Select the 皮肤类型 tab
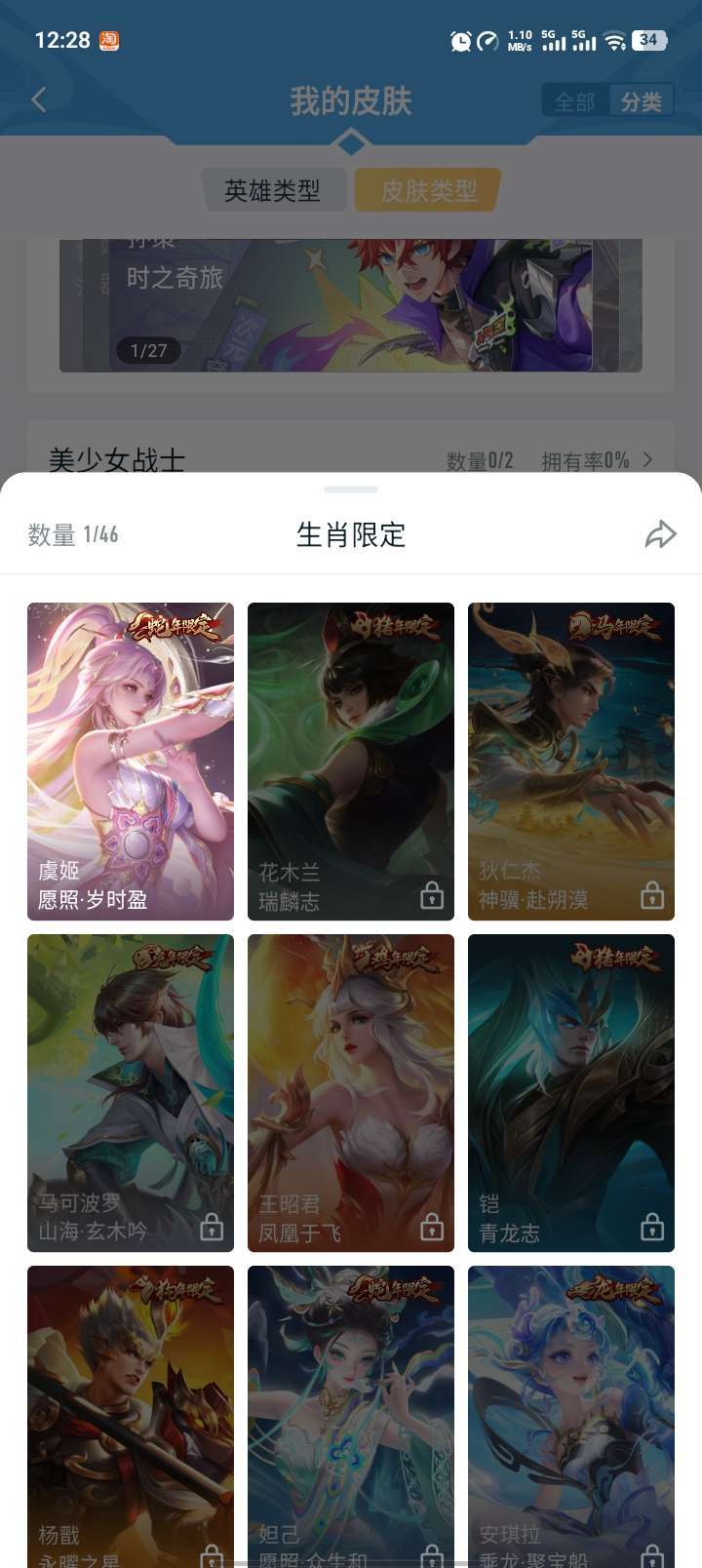Viewport: 702px width, 1568px height. (x=428, y=190)
